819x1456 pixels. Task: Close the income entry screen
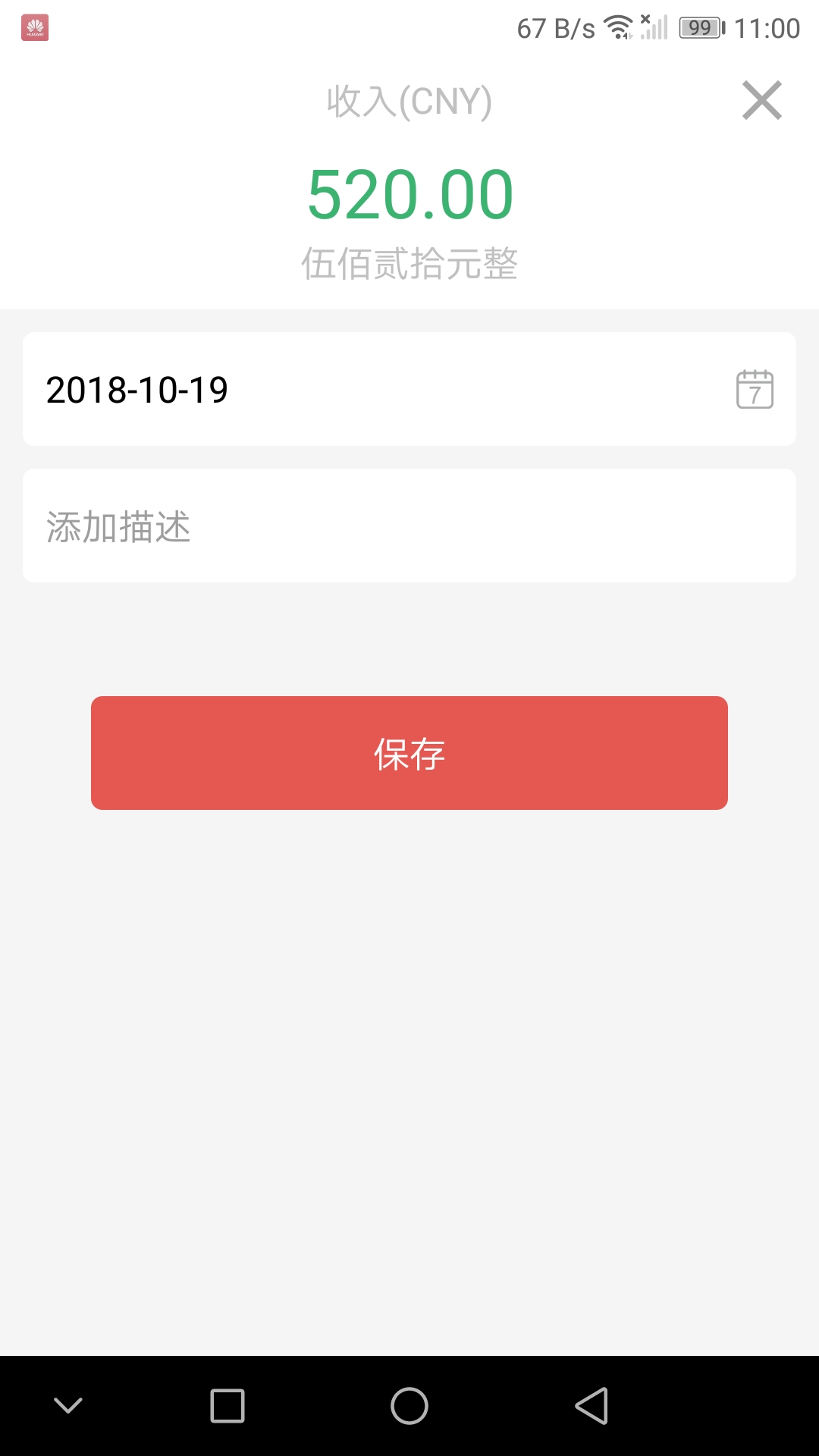761,101
